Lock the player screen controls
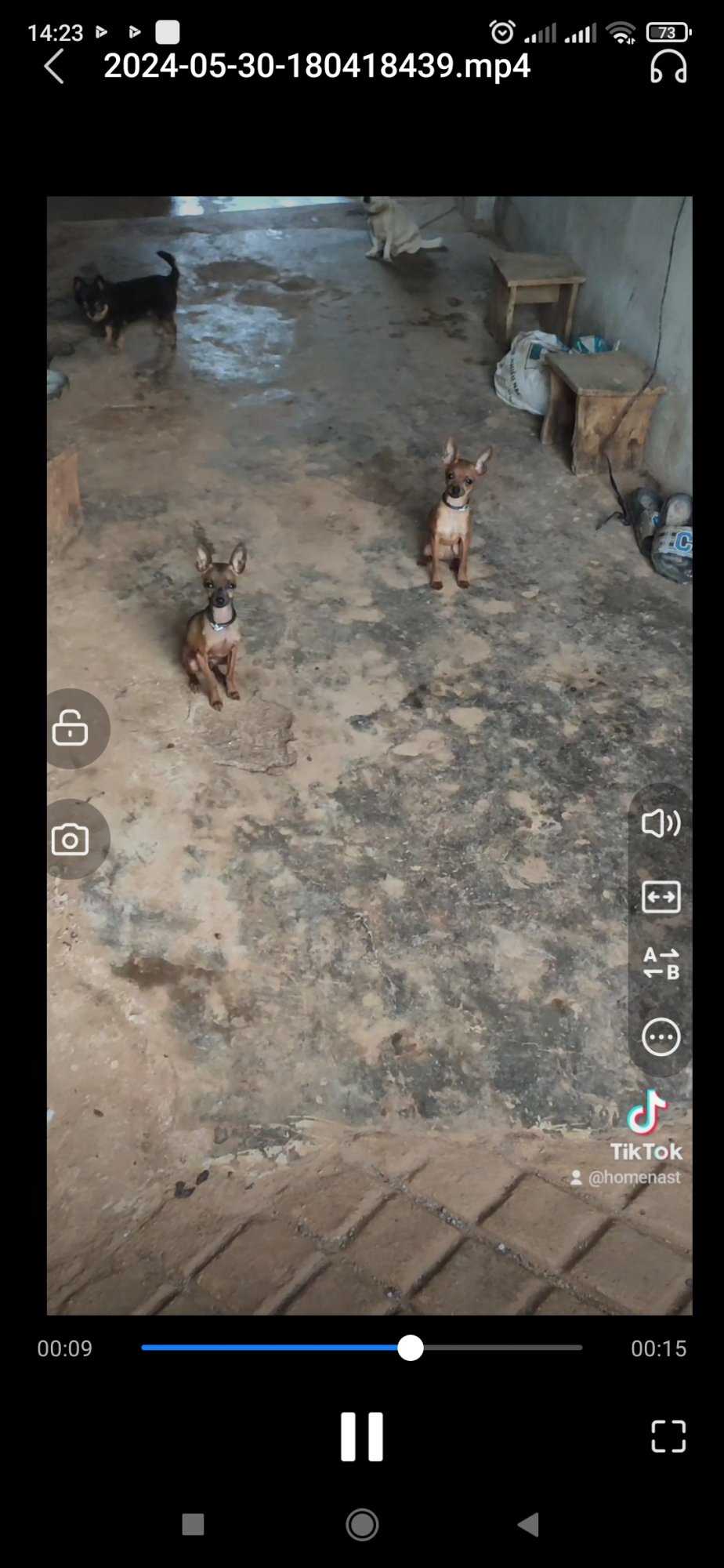The height and width of the screenshot is (1568, 724). pos(71,728)
